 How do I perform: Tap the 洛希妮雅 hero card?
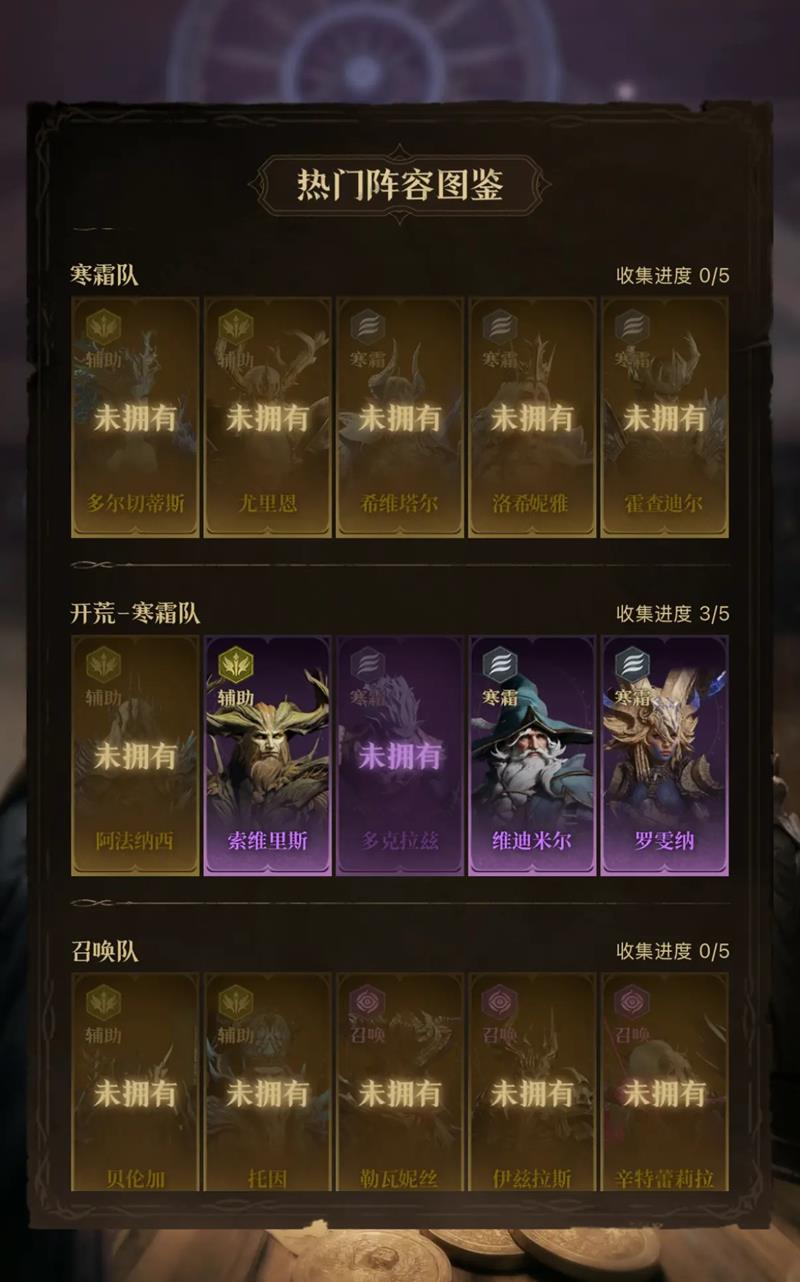532,418
